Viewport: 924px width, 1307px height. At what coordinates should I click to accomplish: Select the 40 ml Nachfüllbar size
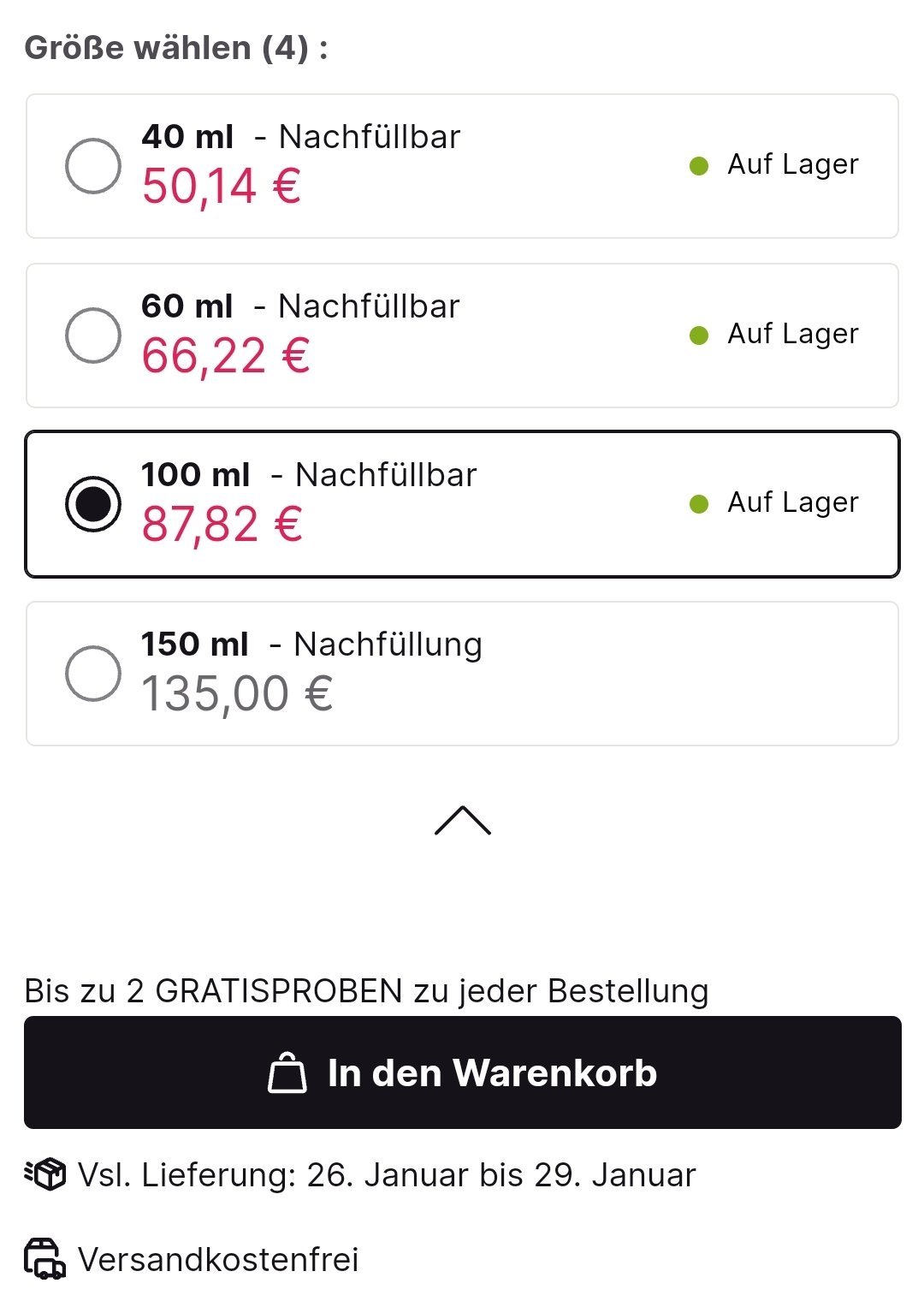pyautogui.click(x=93, y=166)
